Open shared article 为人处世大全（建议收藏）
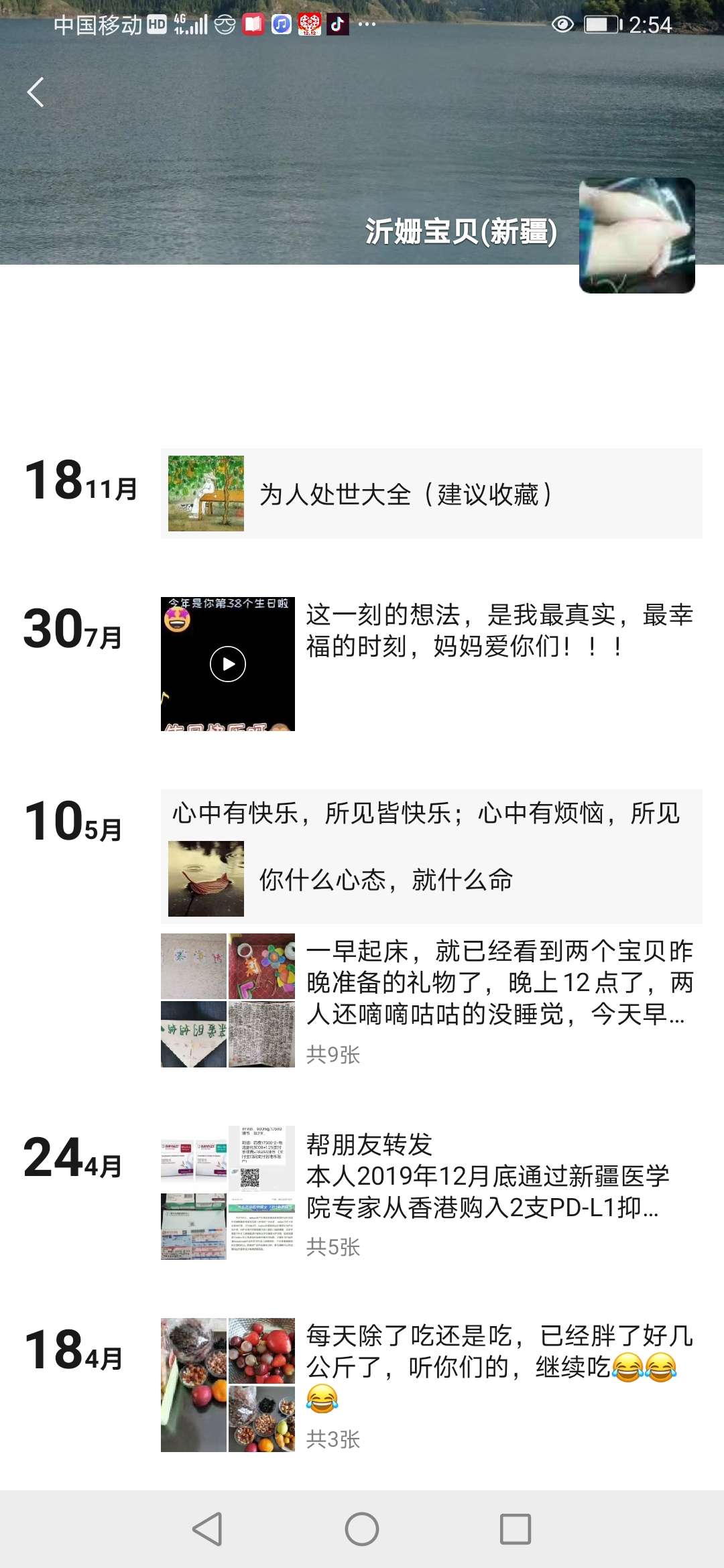 [x=431, y=494]
